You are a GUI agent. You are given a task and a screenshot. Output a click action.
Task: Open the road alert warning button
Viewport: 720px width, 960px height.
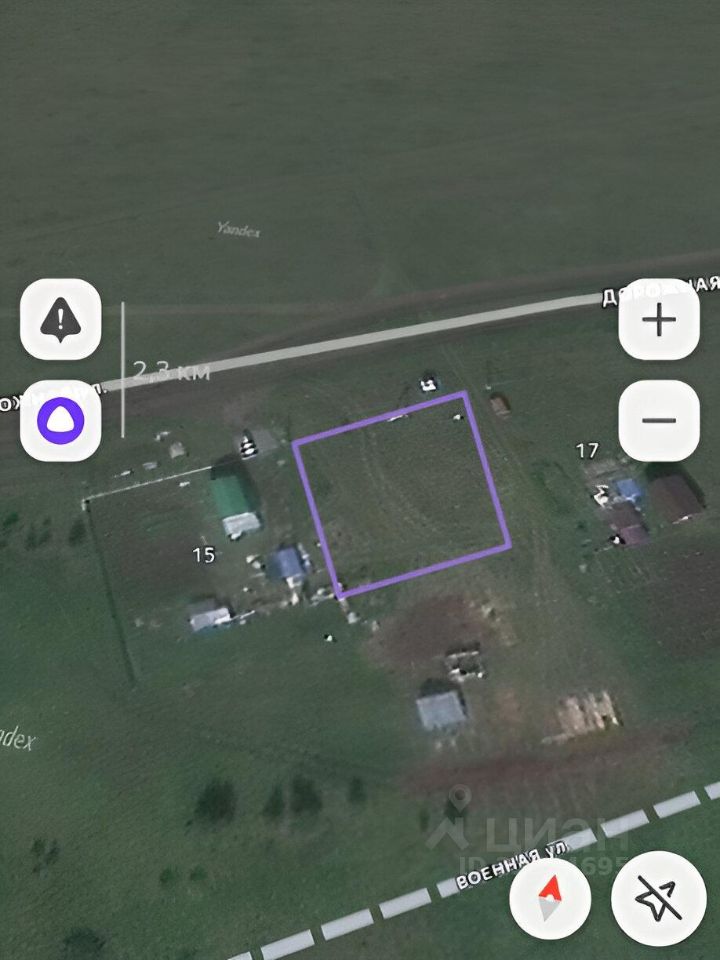[61, 320]
